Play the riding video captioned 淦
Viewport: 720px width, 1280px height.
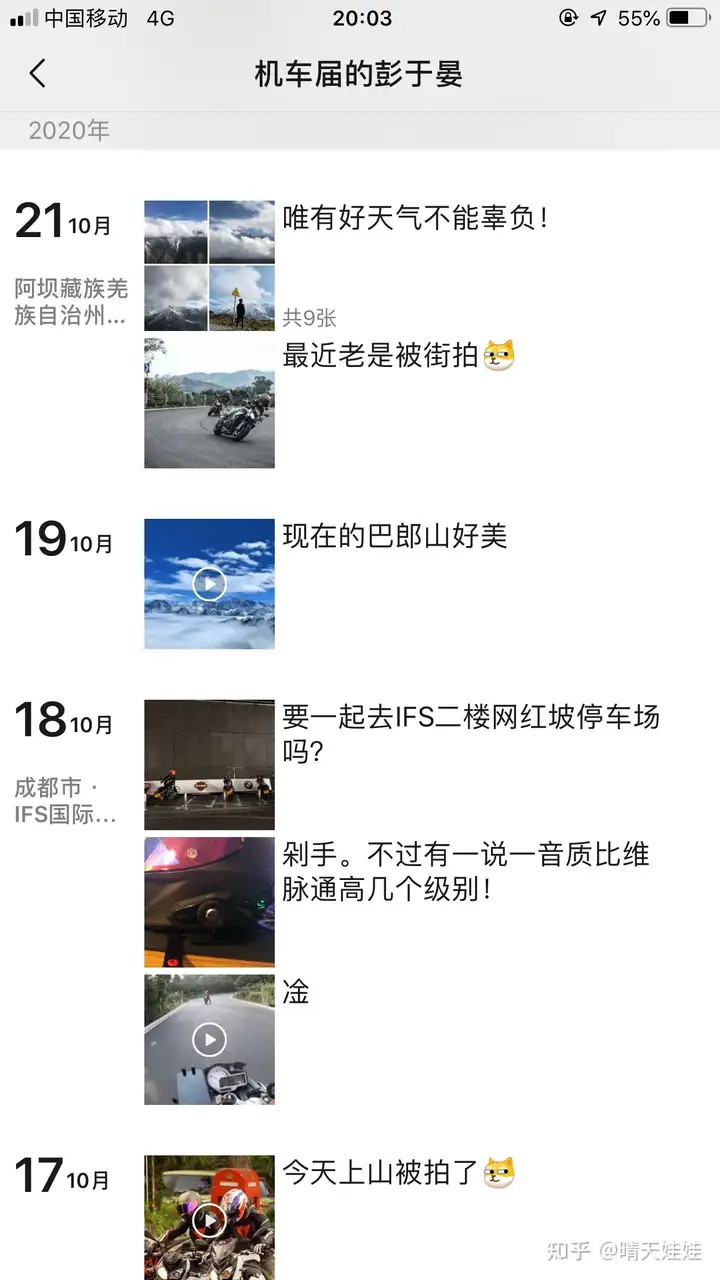(x=208, y=1039)
